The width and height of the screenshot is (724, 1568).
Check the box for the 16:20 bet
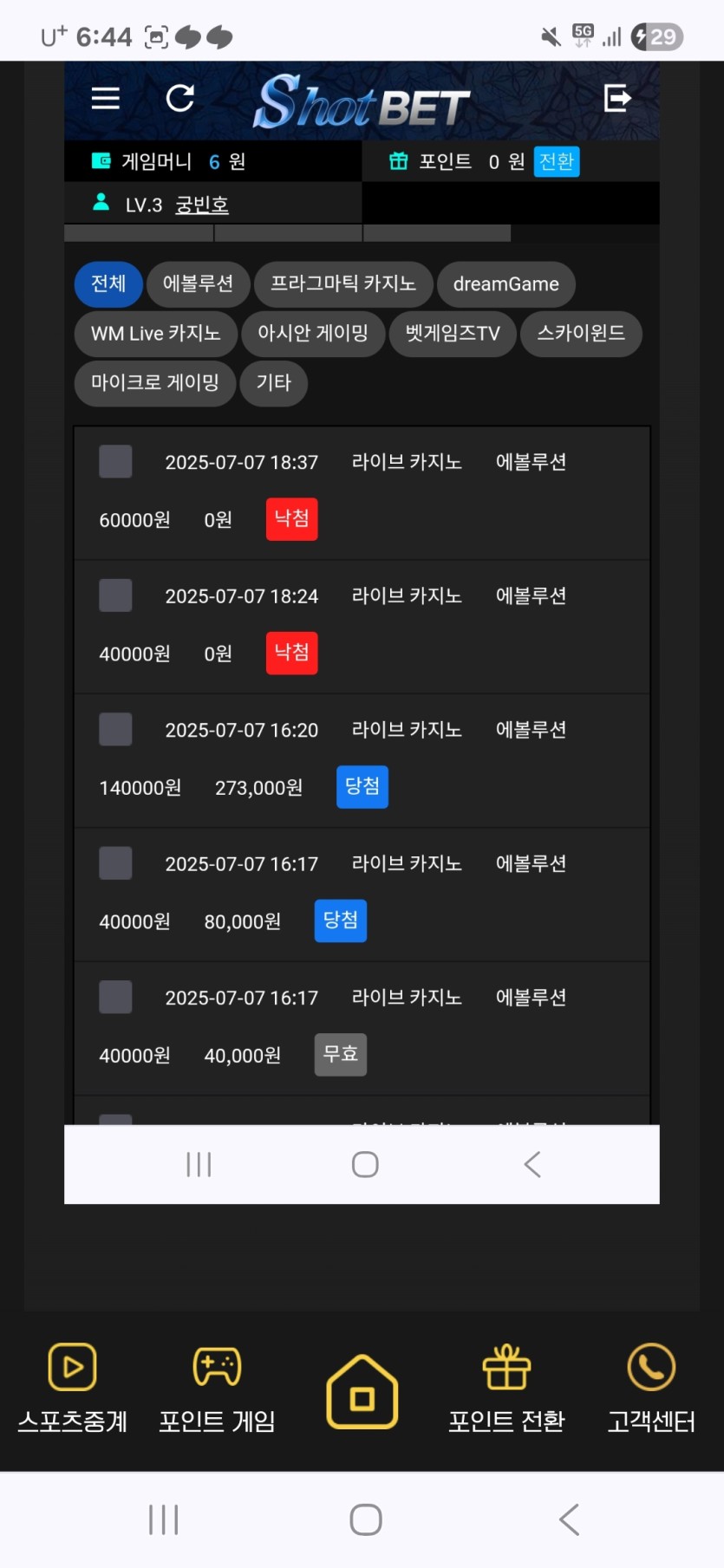pos(115,730)
